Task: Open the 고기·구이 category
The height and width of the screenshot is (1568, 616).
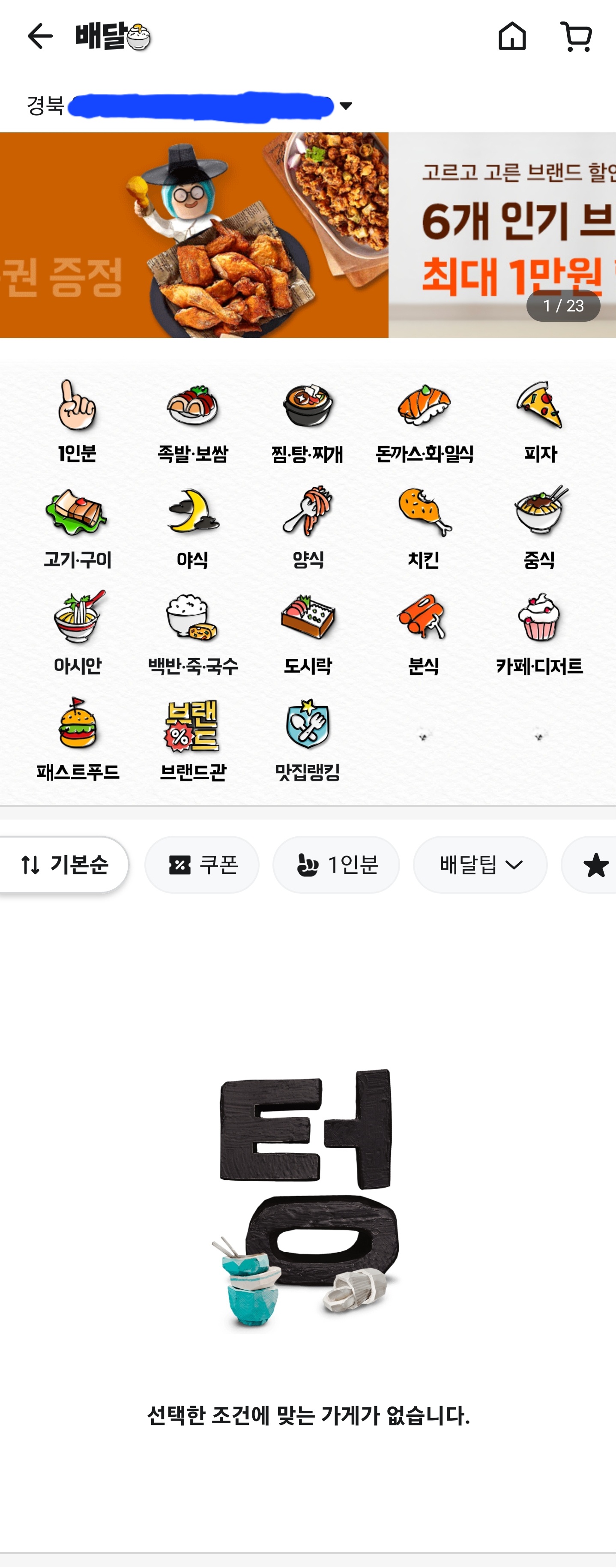Action: (x=77, y=527)
